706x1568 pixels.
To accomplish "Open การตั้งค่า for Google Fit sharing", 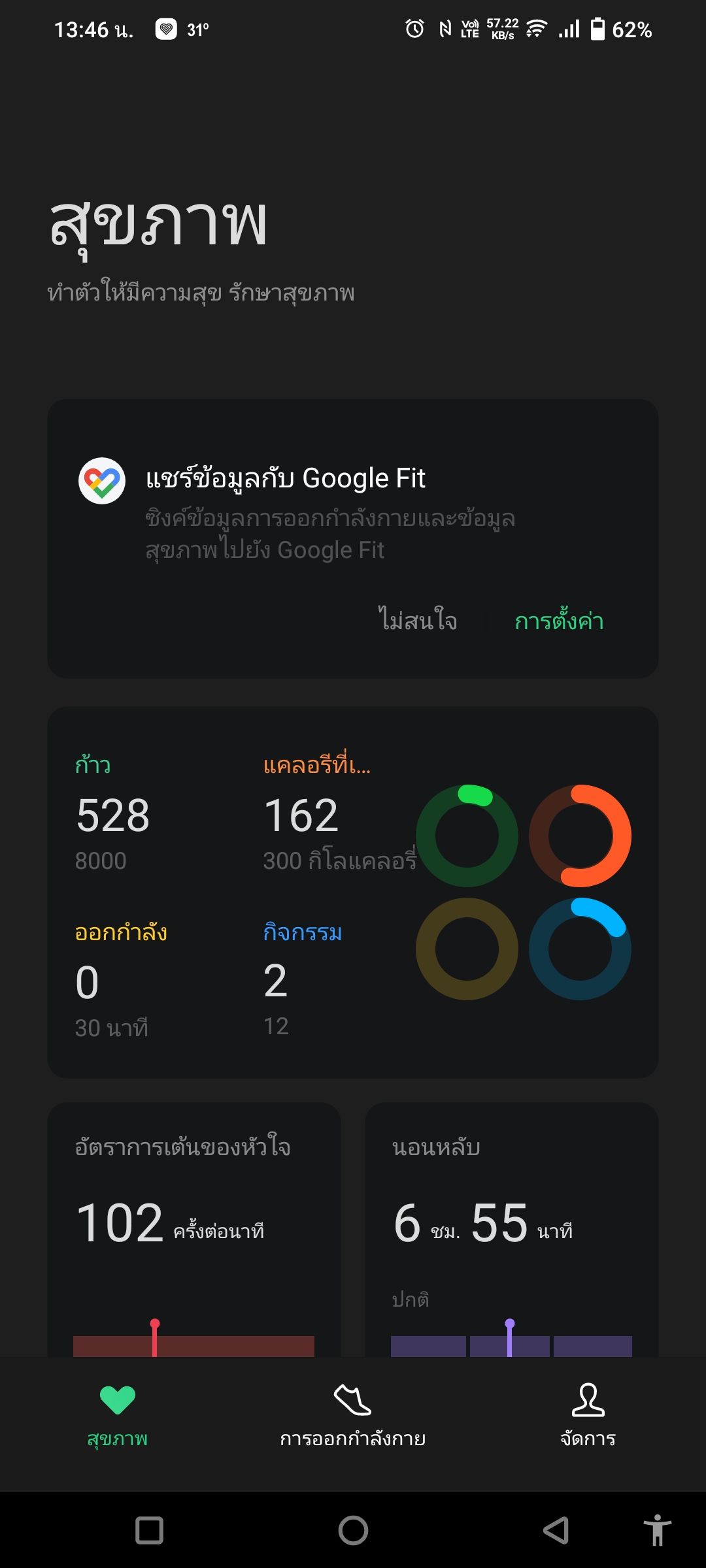I will click(x=559, y=620).
